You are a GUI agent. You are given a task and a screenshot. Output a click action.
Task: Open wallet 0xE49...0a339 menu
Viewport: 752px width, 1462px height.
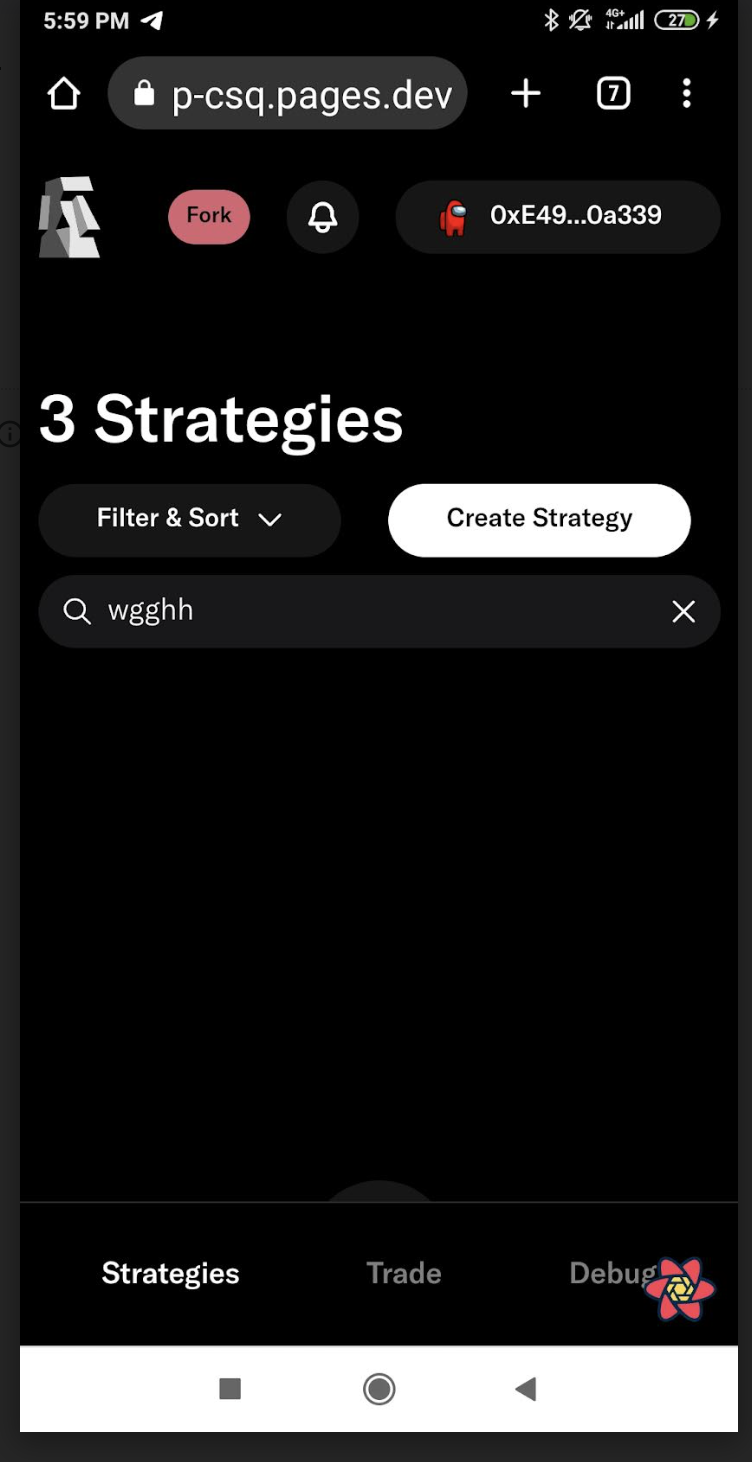[558, 216]
